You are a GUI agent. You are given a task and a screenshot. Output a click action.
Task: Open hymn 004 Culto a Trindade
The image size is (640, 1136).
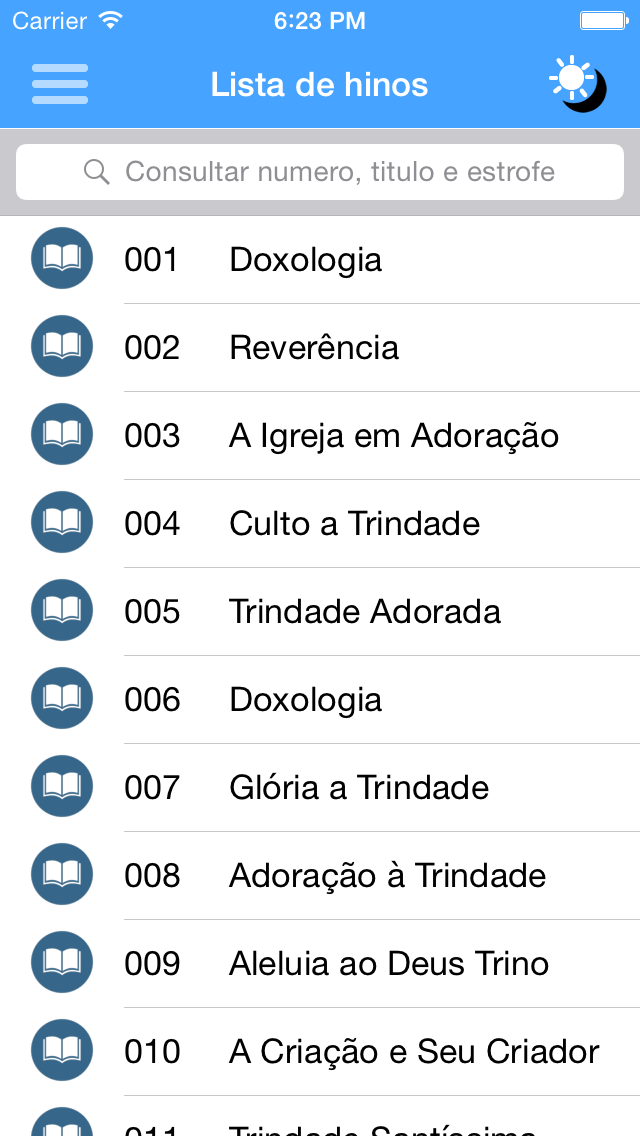(320, 524)
